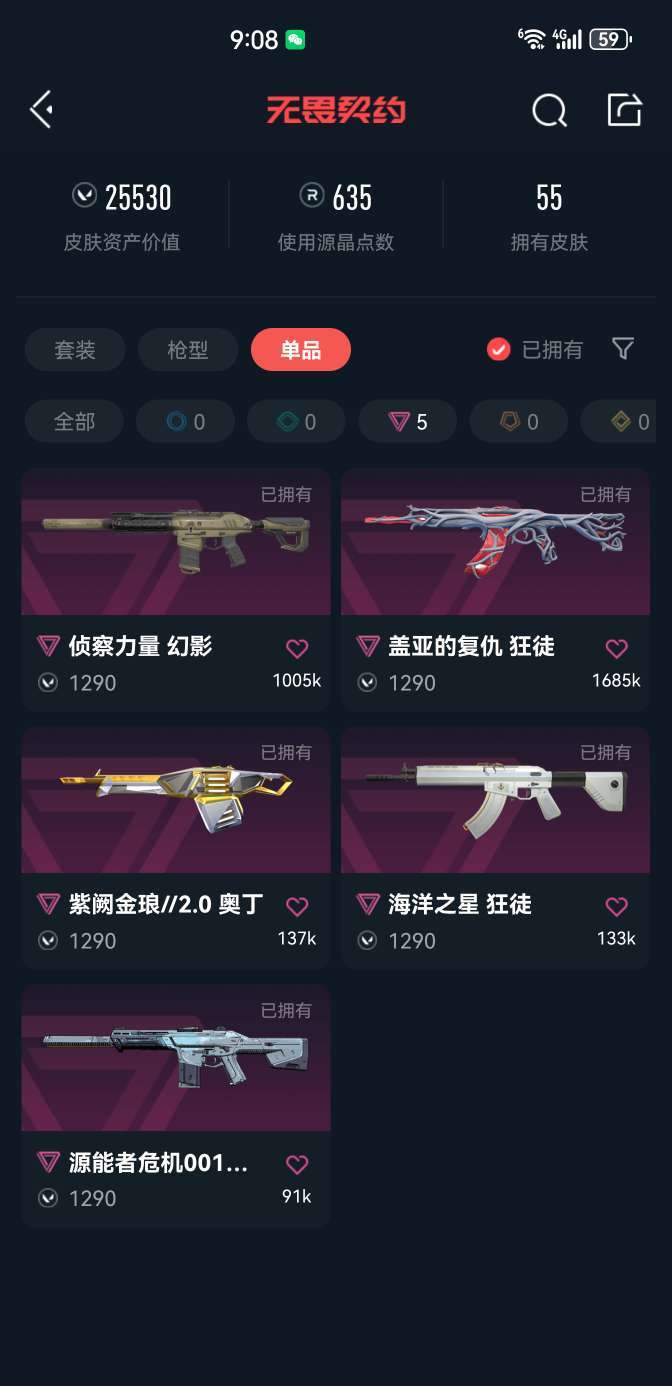Open the search icon in the header
Image resolution: width=672 pixels, height=1386 pixels.
pos(549,110)
